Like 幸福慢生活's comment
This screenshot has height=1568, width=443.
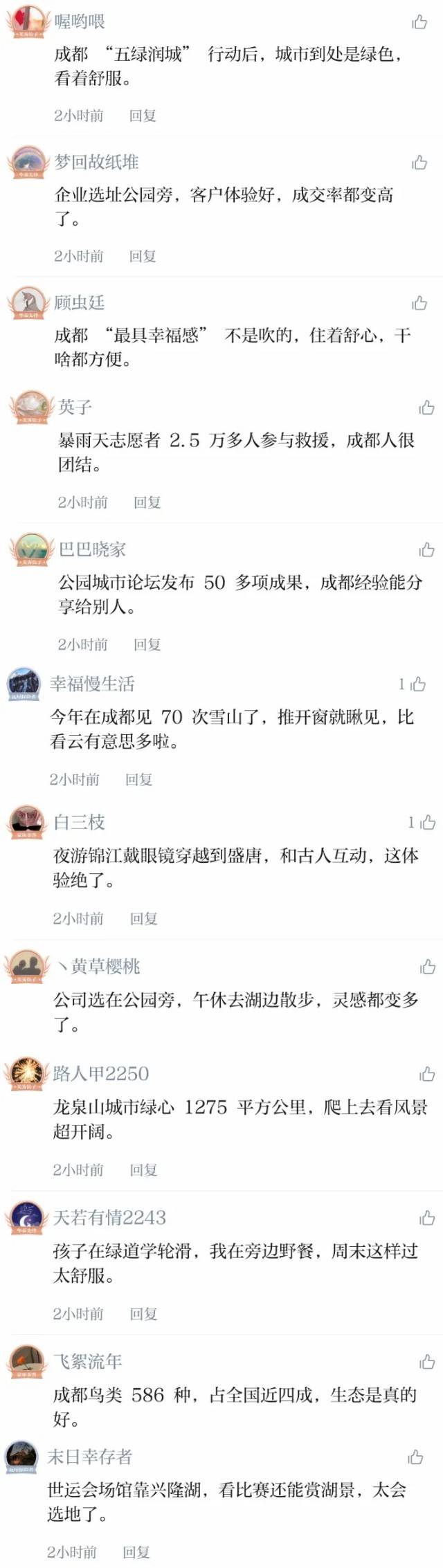418,684
